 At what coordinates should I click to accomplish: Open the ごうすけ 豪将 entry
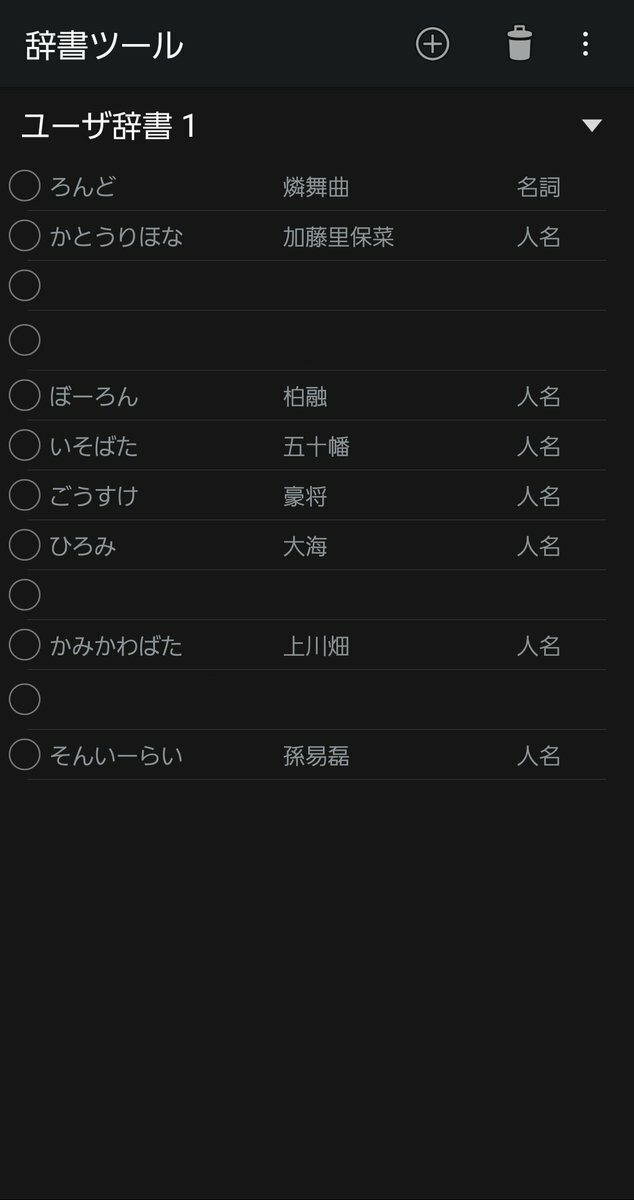(x=317, y=496)
